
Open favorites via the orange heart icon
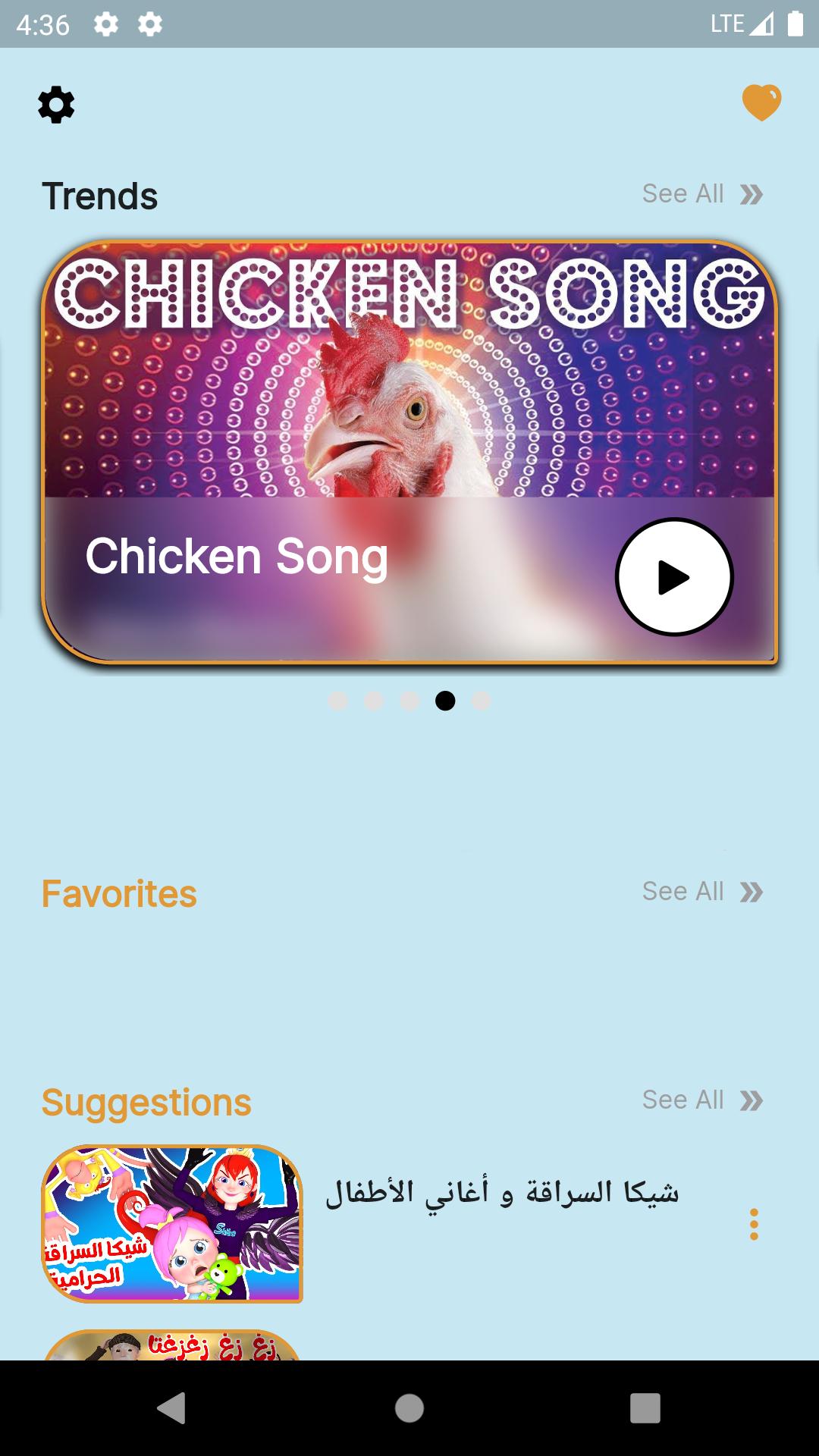(x=761, y=102)
